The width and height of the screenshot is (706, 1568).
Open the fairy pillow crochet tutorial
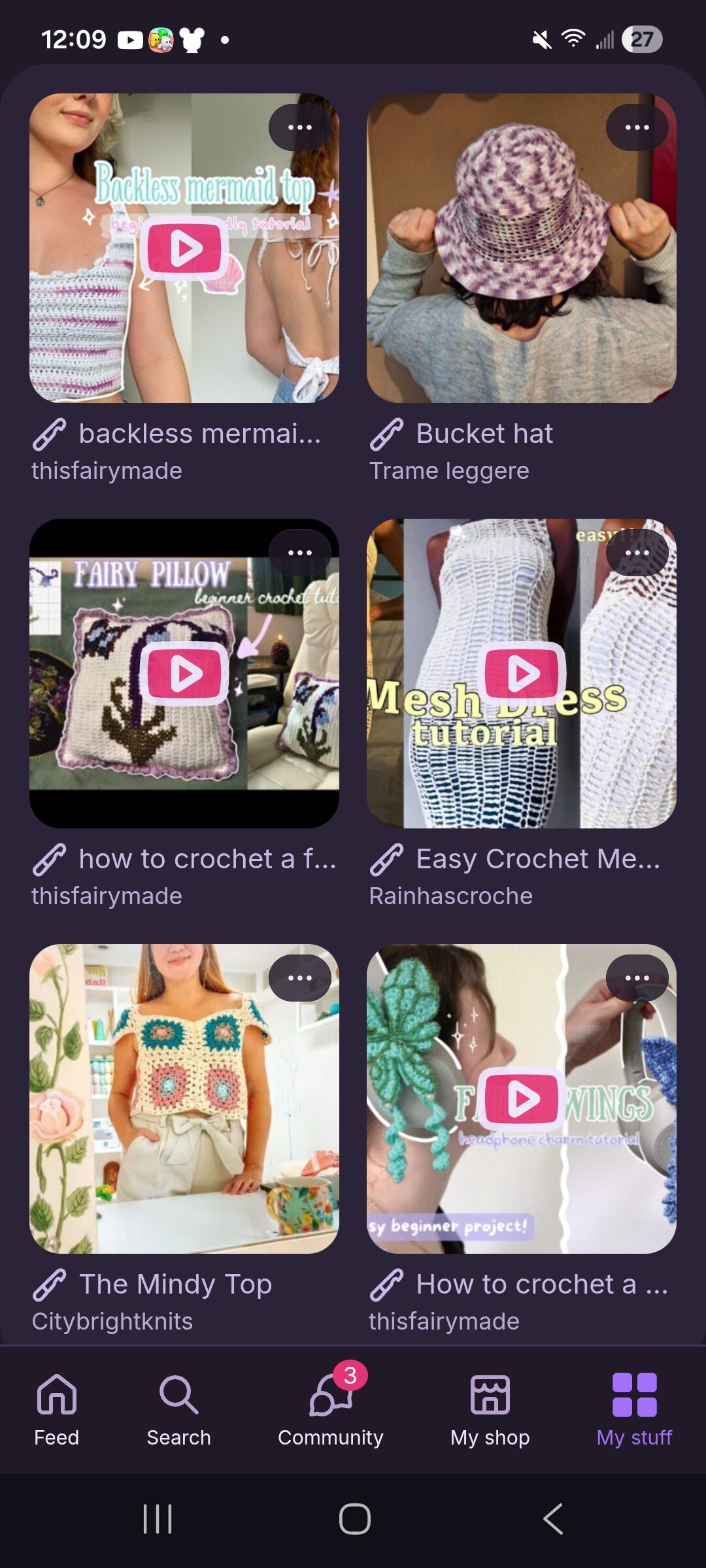click(184, 674)
